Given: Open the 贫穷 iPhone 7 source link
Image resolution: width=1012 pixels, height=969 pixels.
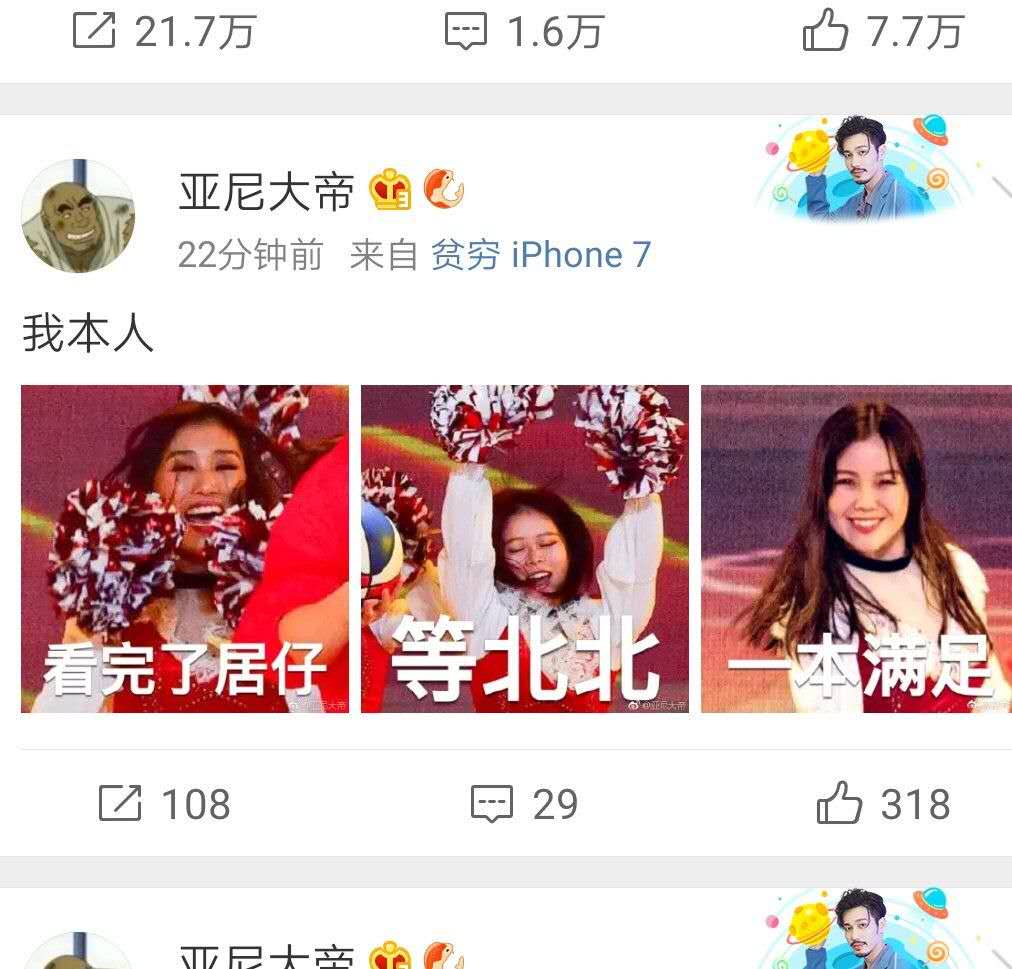Looking at the screenshot, I should [540, 255].
